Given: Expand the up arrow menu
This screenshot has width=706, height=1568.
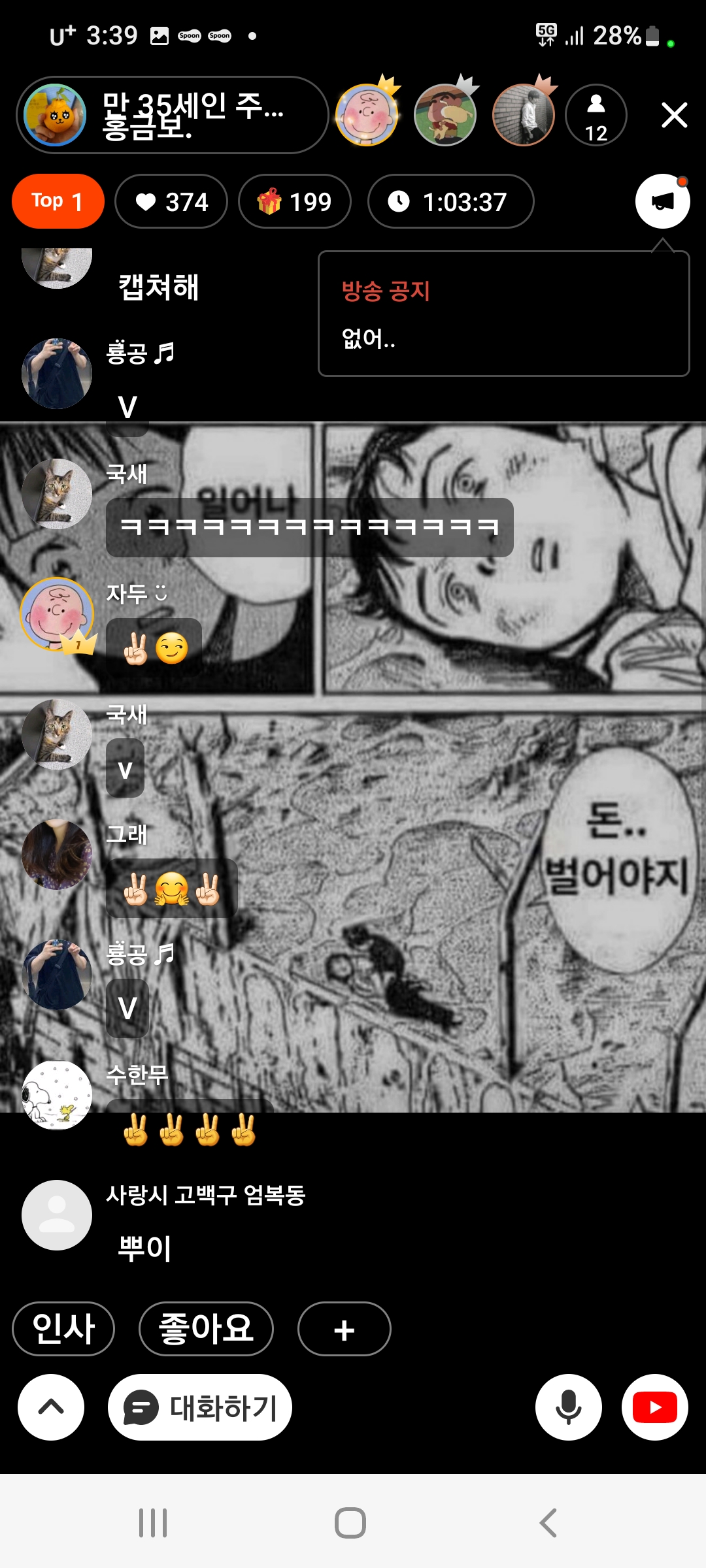Looking at the screenshot, I should tap(51, 1407).
